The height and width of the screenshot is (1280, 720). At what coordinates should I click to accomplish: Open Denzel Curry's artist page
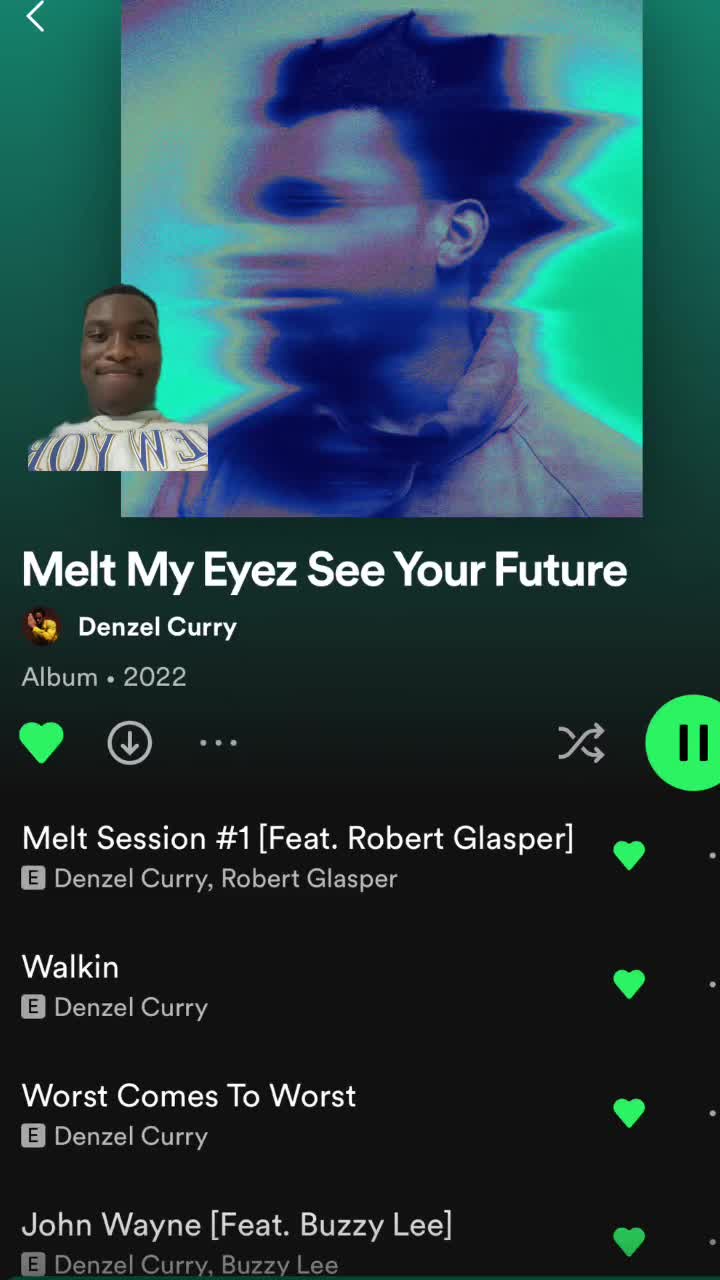[x=157, y=627]
